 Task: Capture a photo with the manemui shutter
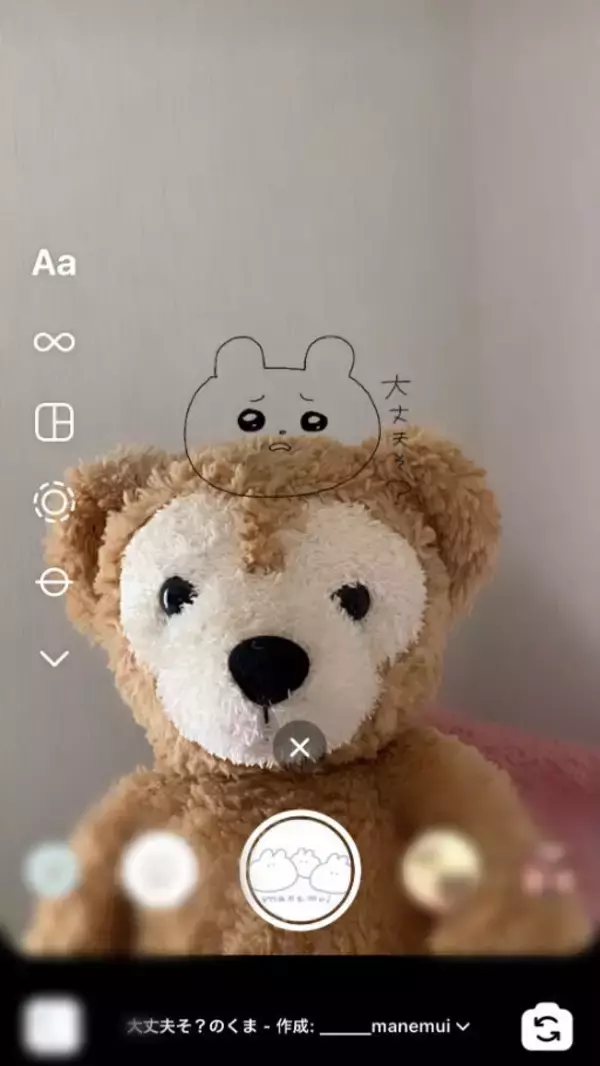[300, 870]
